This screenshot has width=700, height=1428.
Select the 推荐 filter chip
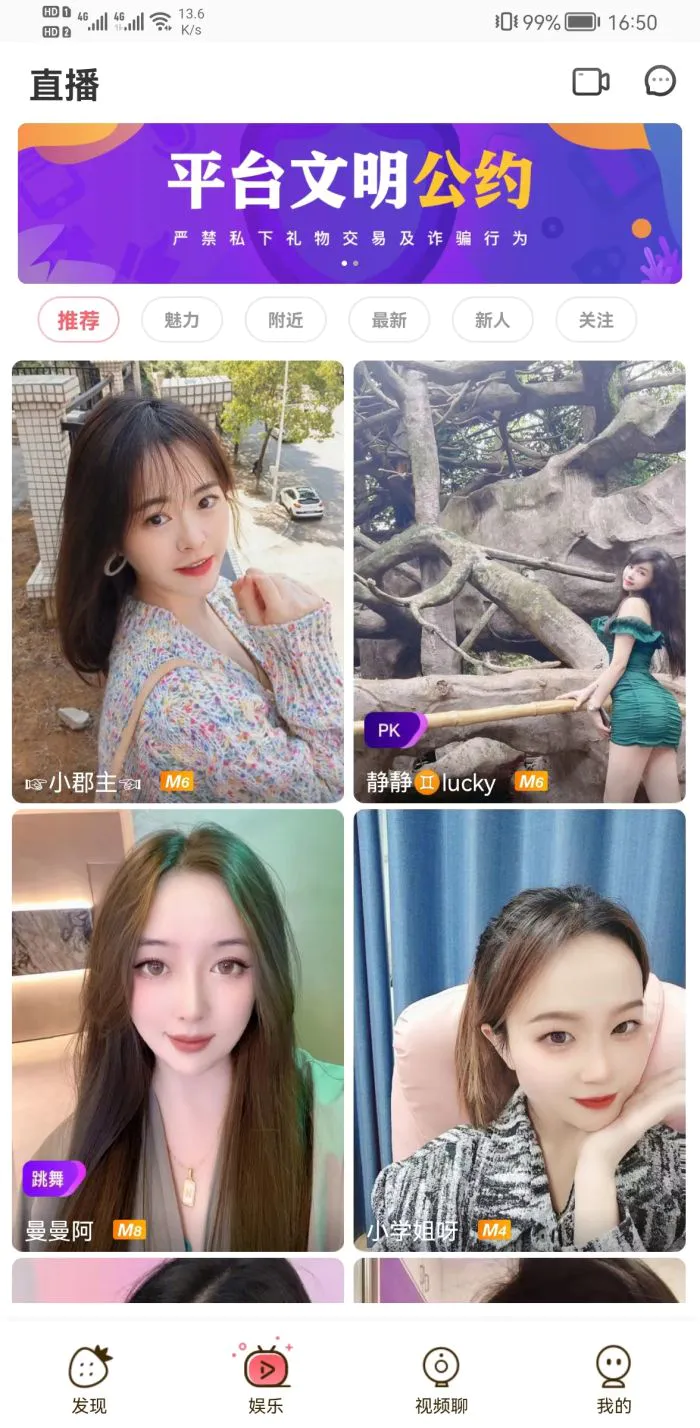79,320
